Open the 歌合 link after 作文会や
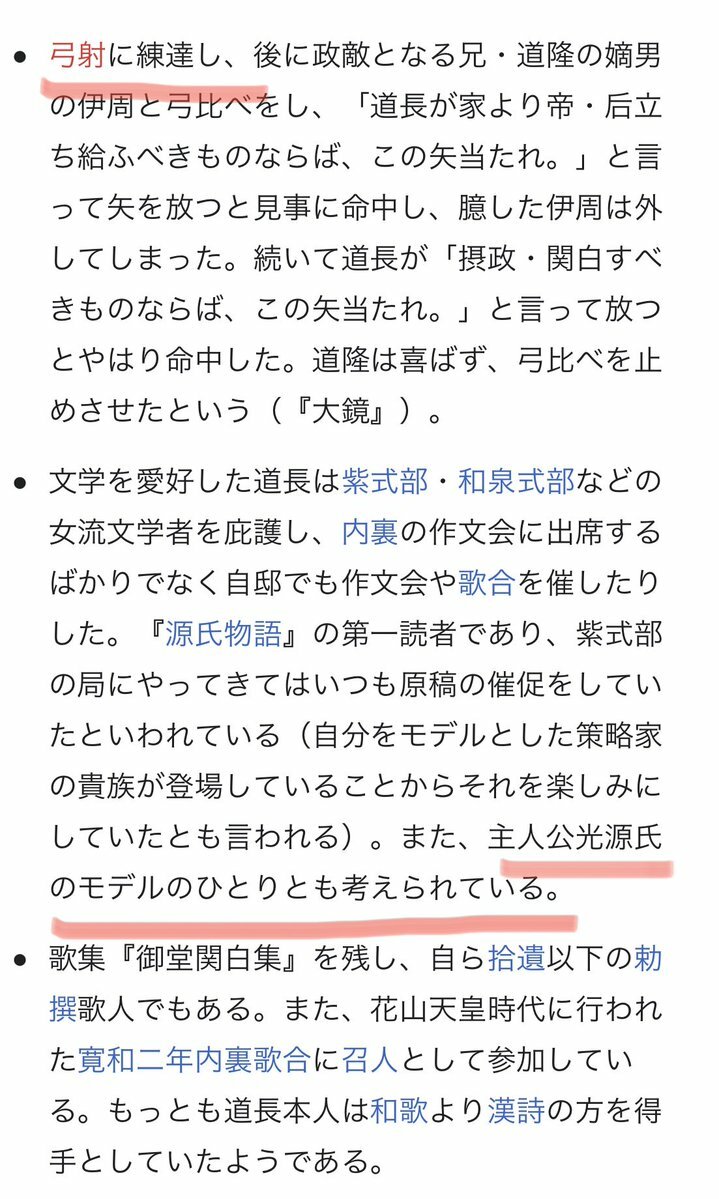This screenshot has height=1199, width=719. tap(486, 583)
